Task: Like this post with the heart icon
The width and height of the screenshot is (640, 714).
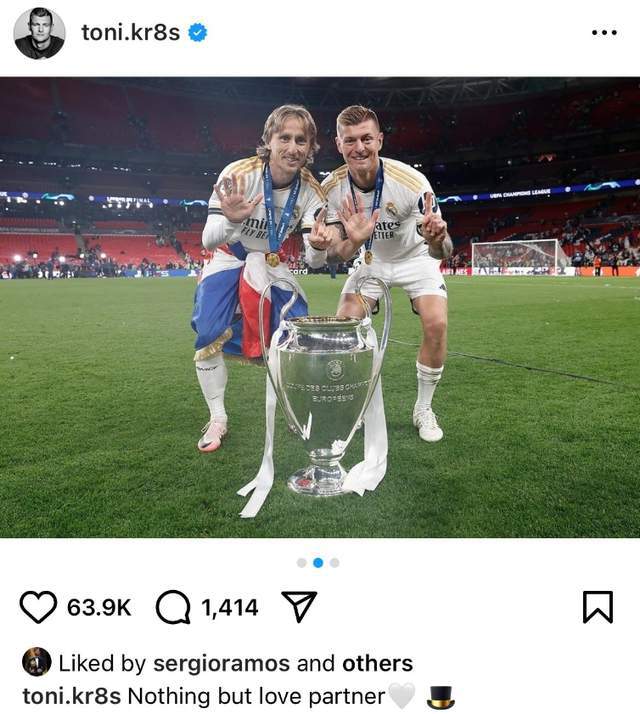Action: tap(39, 607)
